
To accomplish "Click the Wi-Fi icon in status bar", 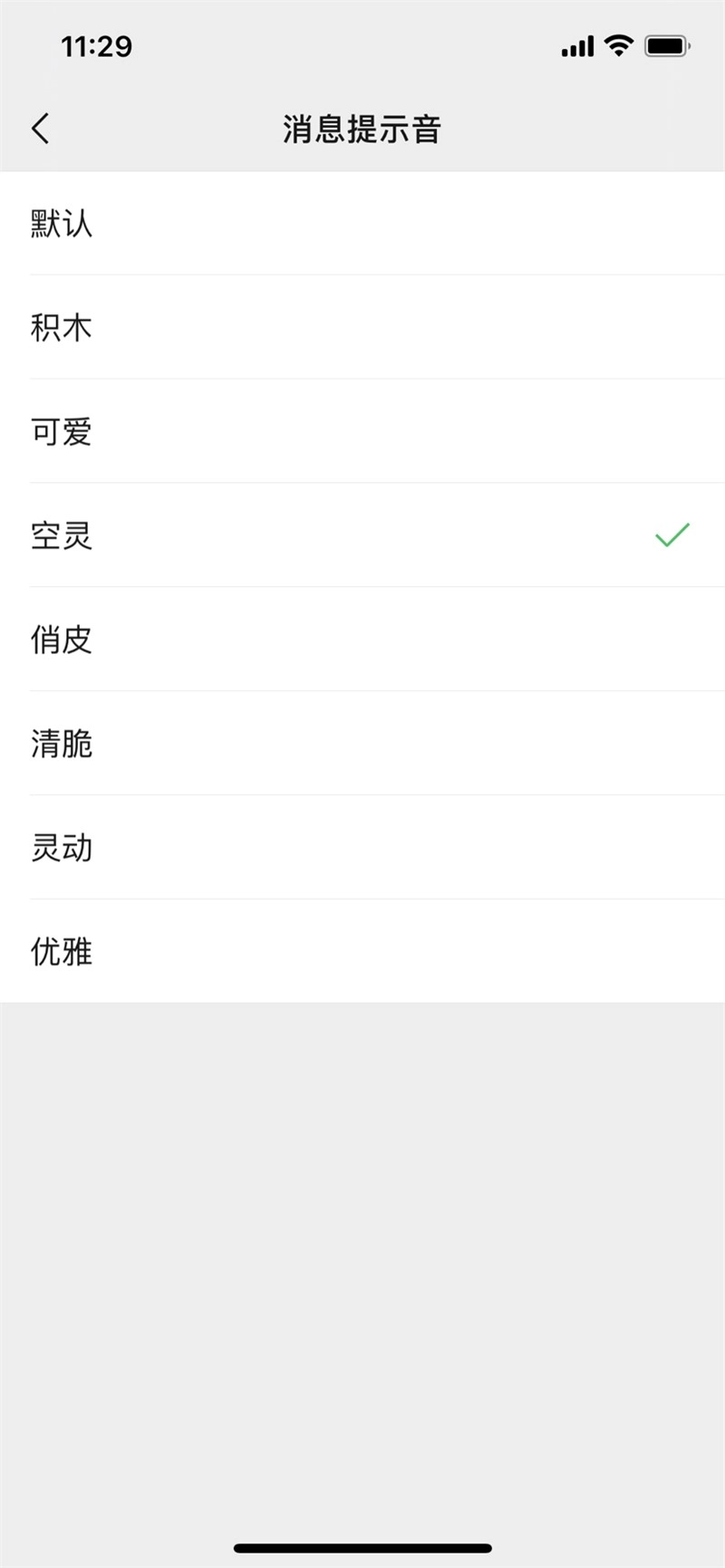I will (x=617, y=44).
